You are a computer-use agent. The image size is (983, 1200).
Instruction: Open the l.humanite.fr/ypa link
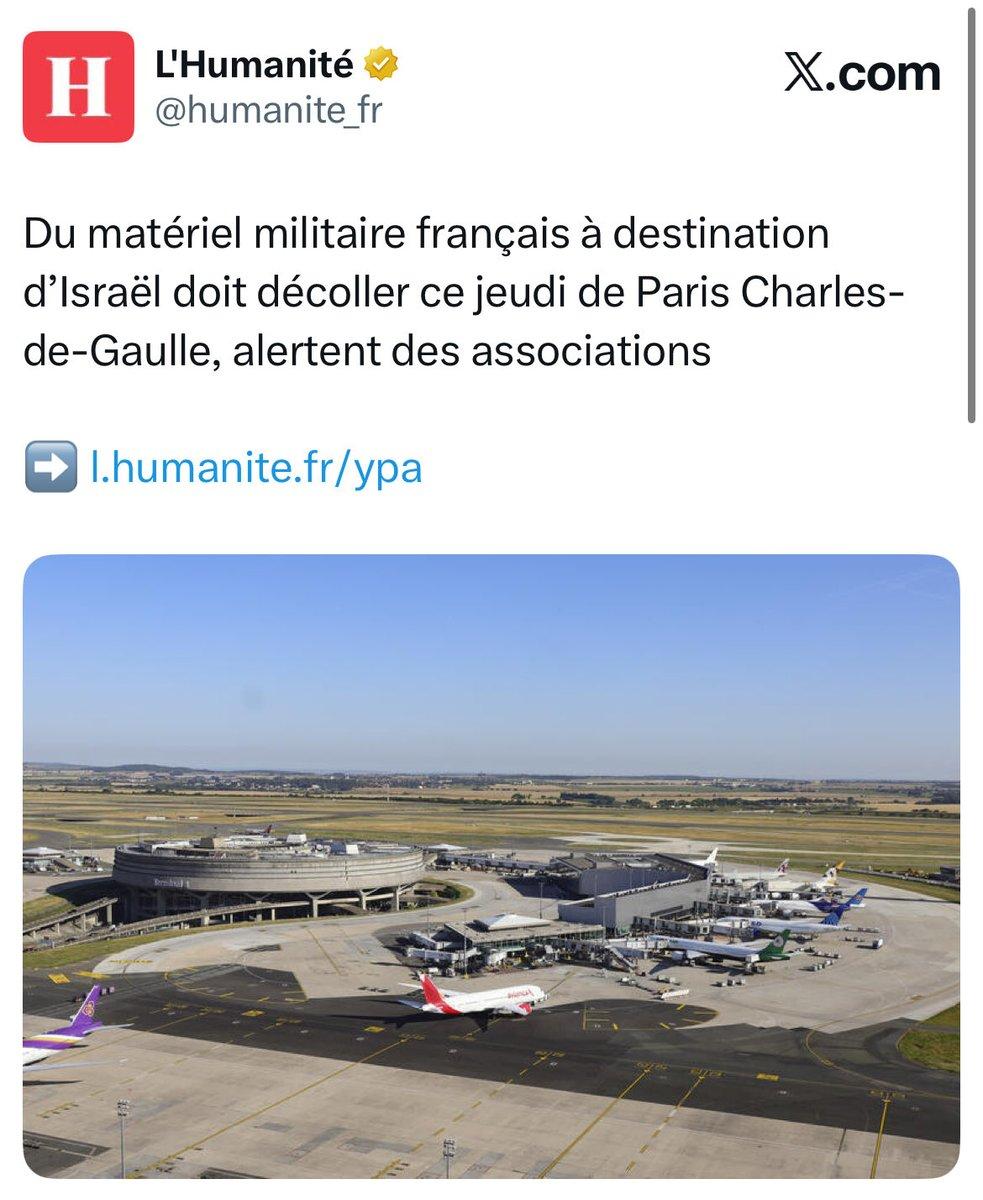pyautogui.click(x=256, y=468)
